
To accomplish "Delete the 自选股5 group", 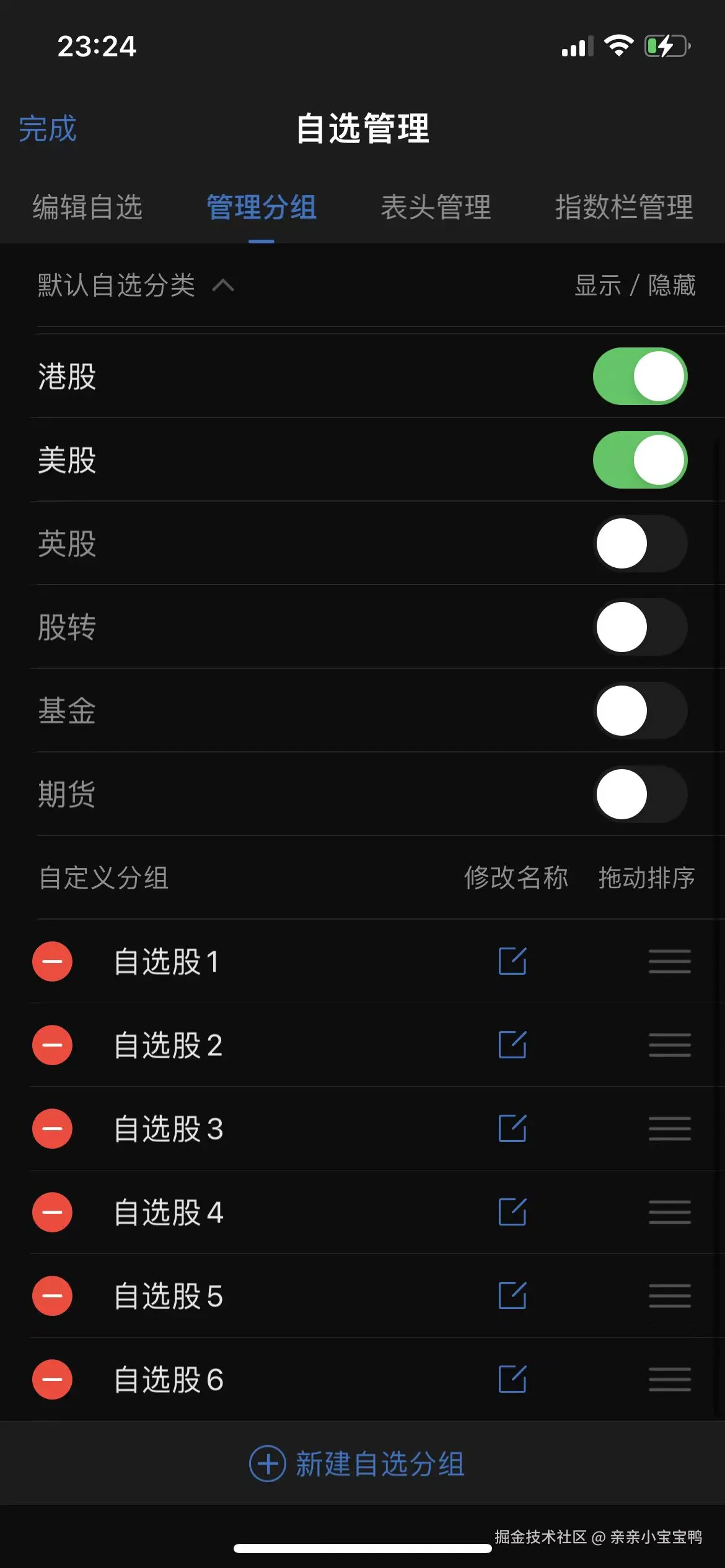I will click(53, 1296).
